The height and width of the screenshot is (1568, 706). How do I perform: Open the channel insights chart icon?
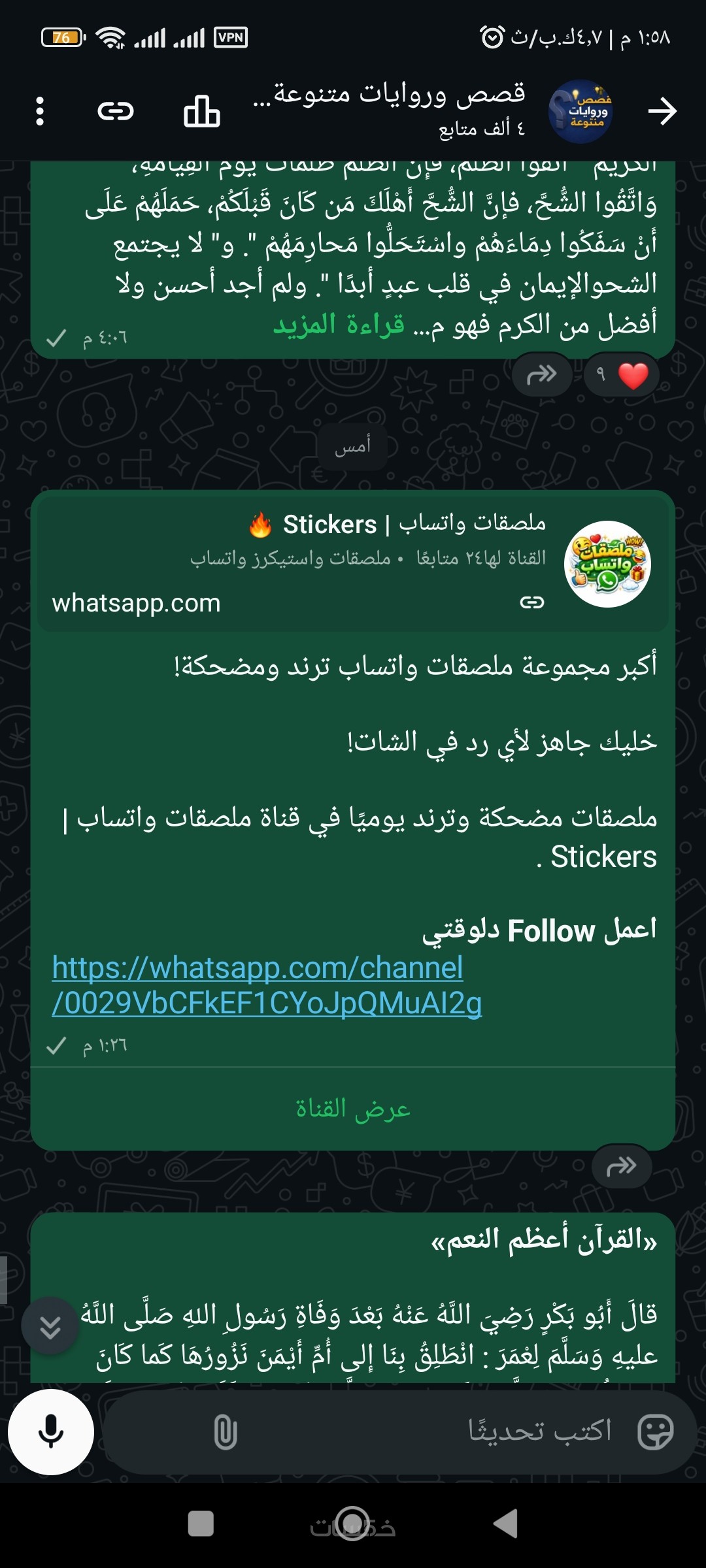pyautogui.click(x=201, y=111)
